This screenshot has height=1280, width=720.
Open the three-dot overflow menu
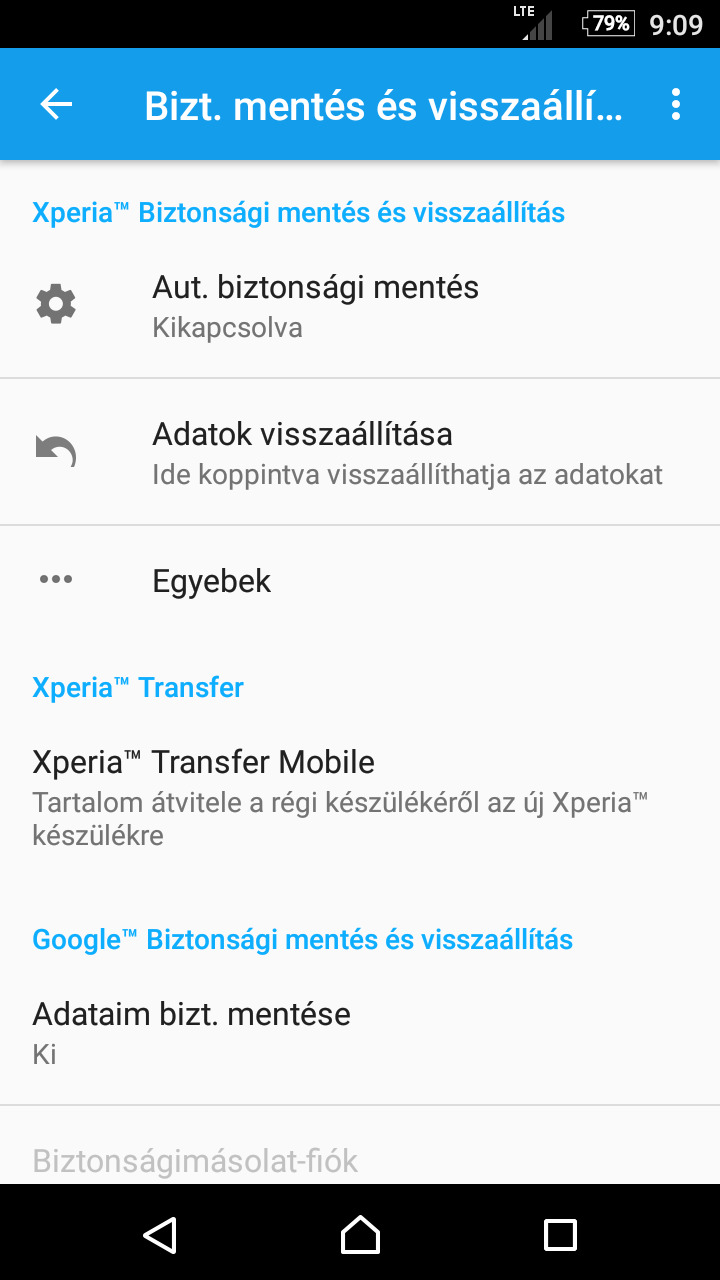(676, 104)
